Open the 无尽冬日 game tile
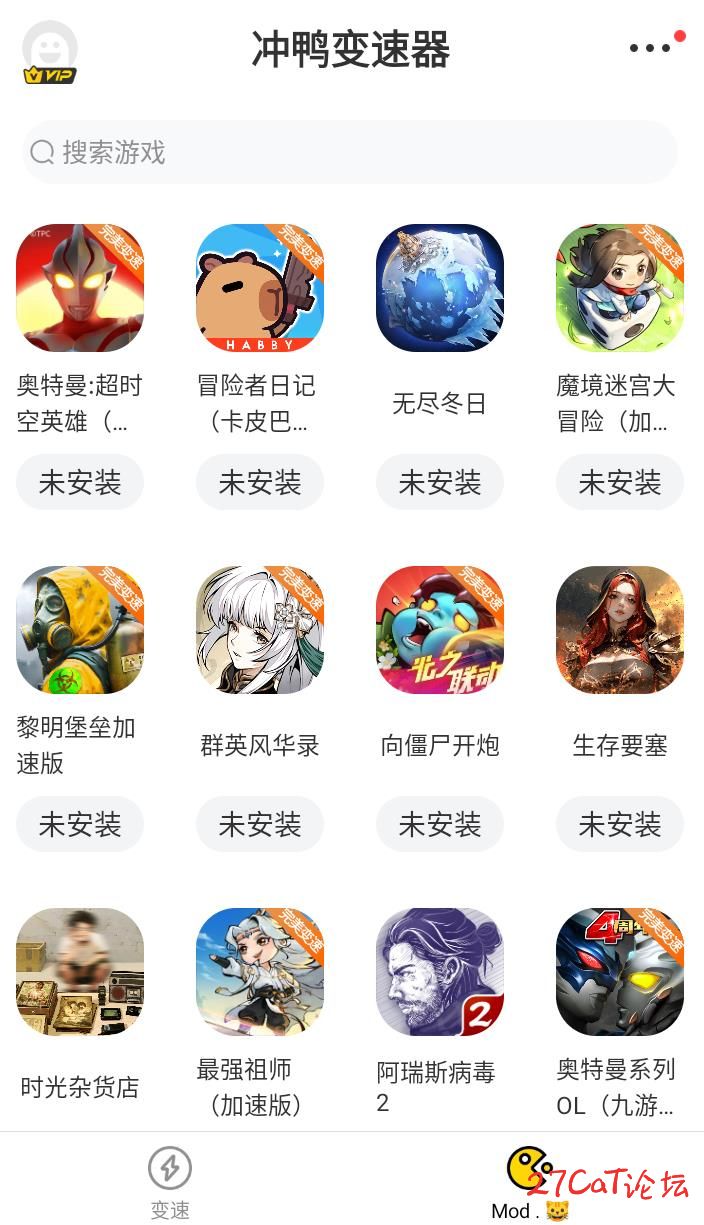The image size is (704, 1225). 440,288
